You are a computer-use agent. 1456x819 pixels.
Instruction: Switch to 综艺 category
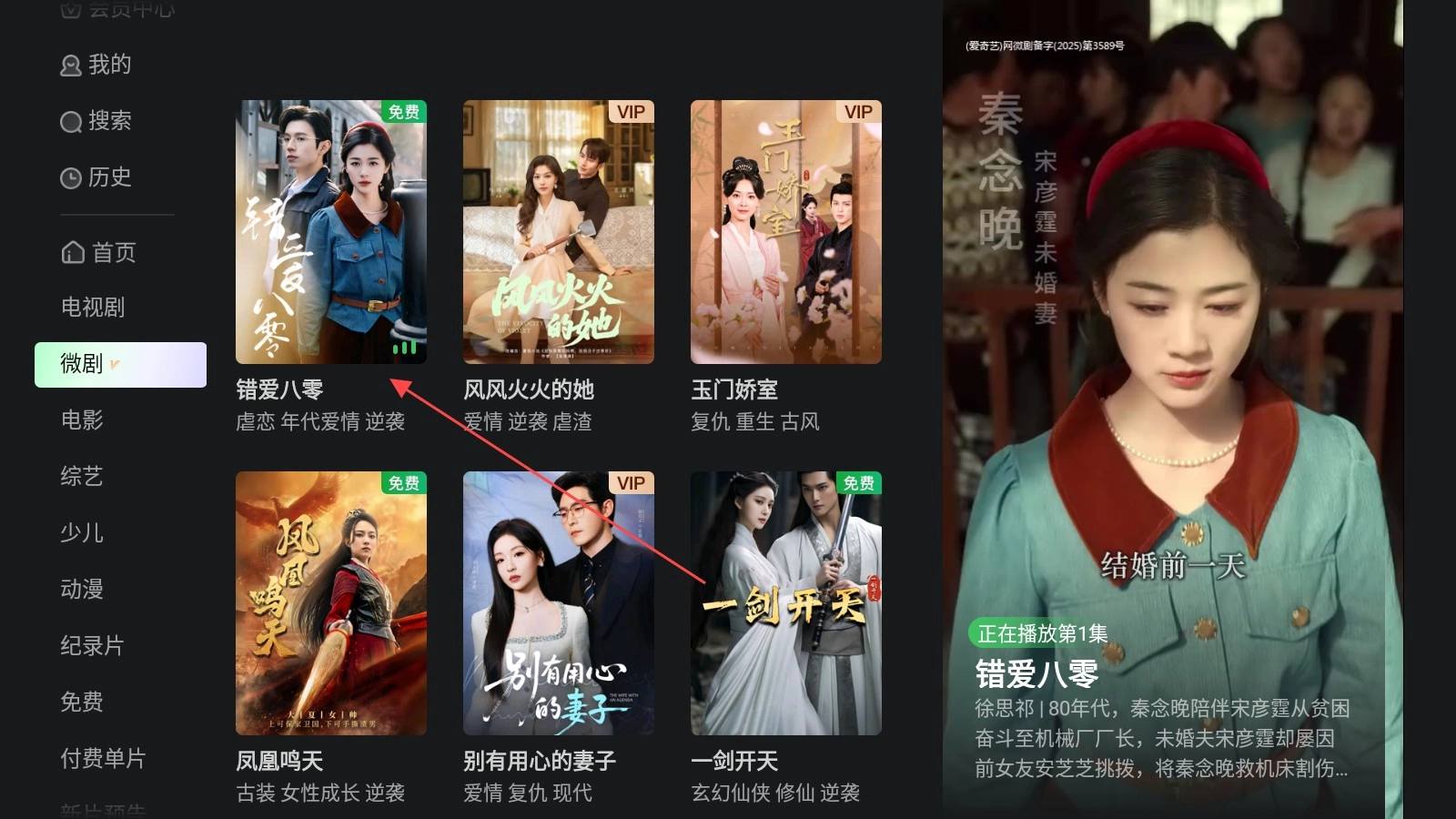pos(82,476)
